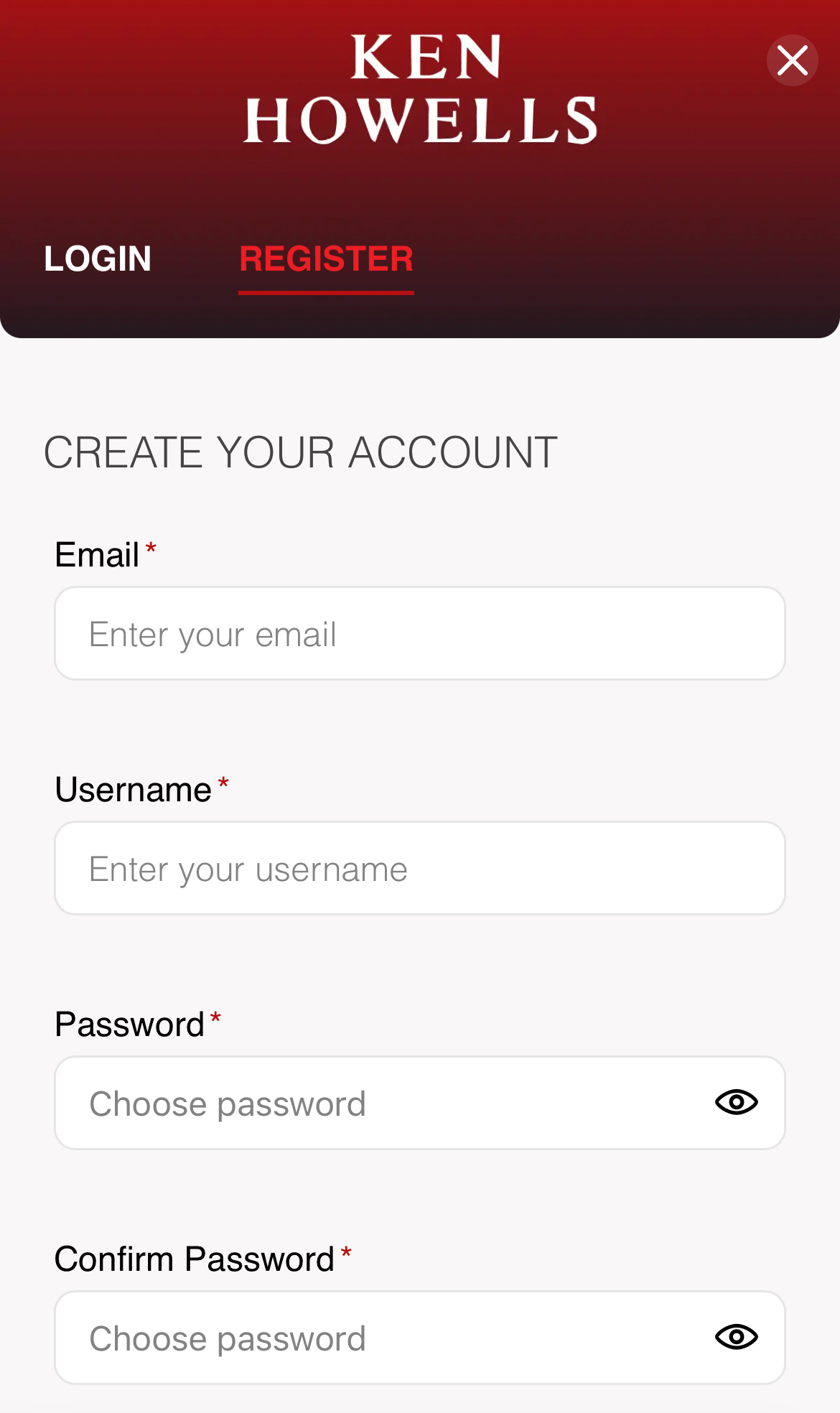This screenshot has width=840, height=1413.
Task: Click the red asterisk beside Email
Action: click(151, 549)
